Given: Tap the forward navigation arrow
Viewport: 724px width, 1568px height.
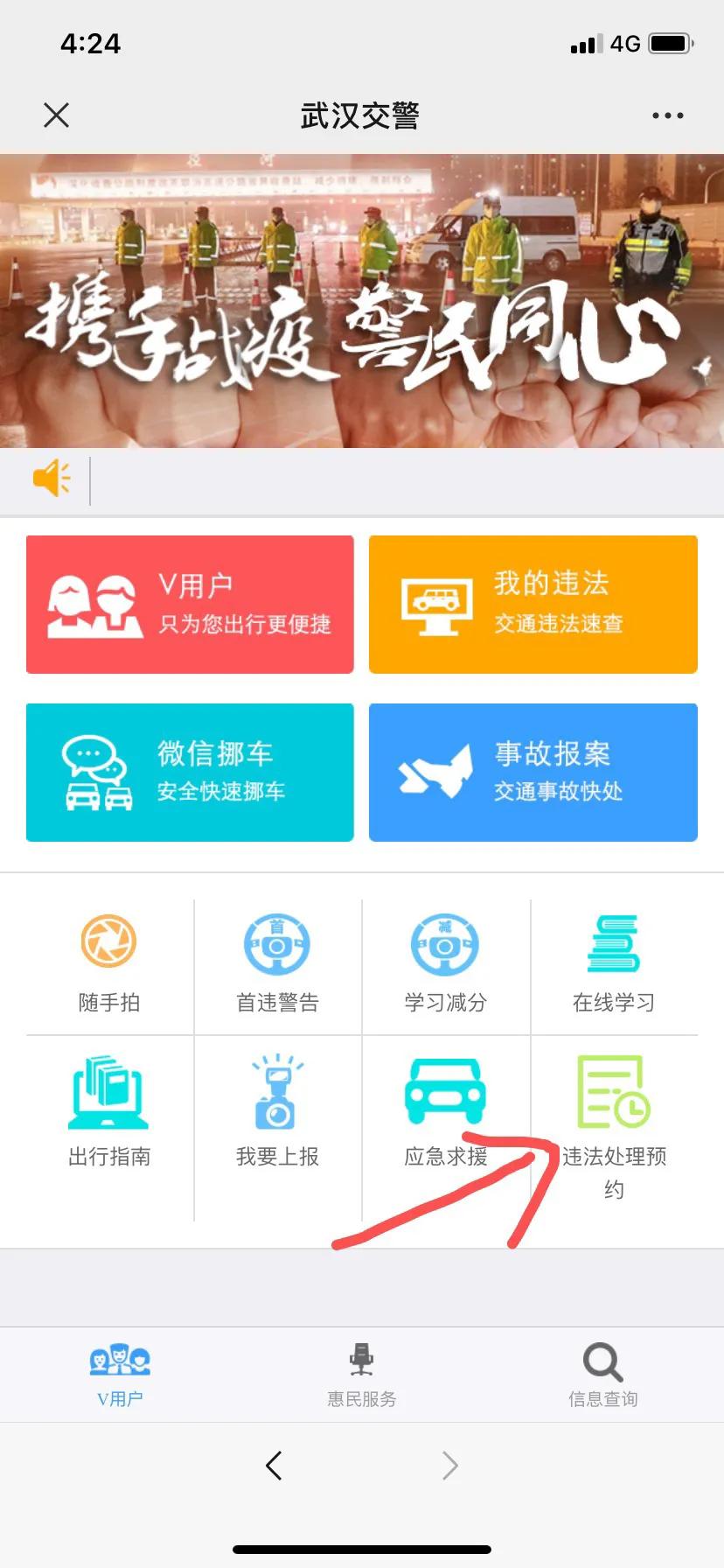Looking at the screenshot, I should pos(449,1466).
